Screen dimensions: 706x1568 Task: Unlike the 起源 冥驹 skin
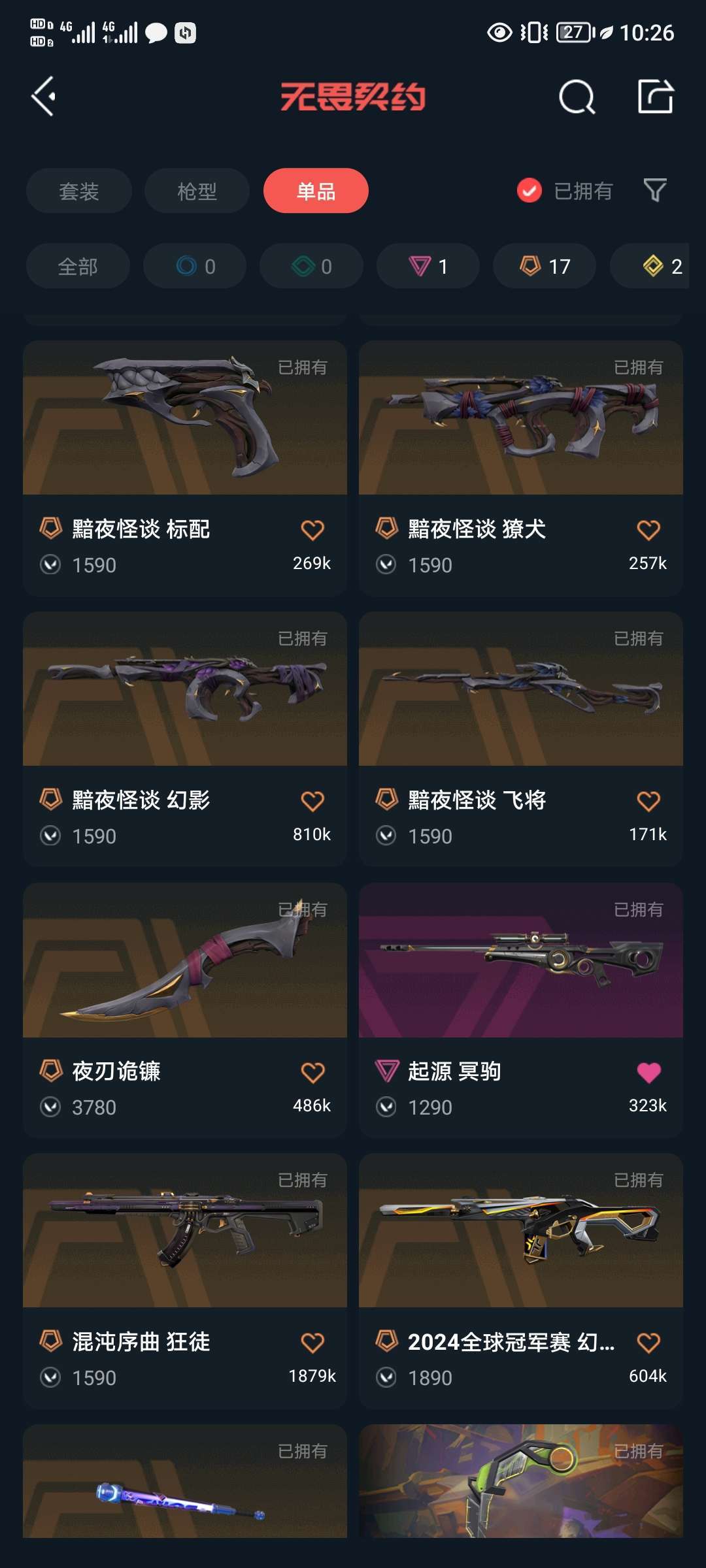pyautogui.click(x=648, y=1072)
